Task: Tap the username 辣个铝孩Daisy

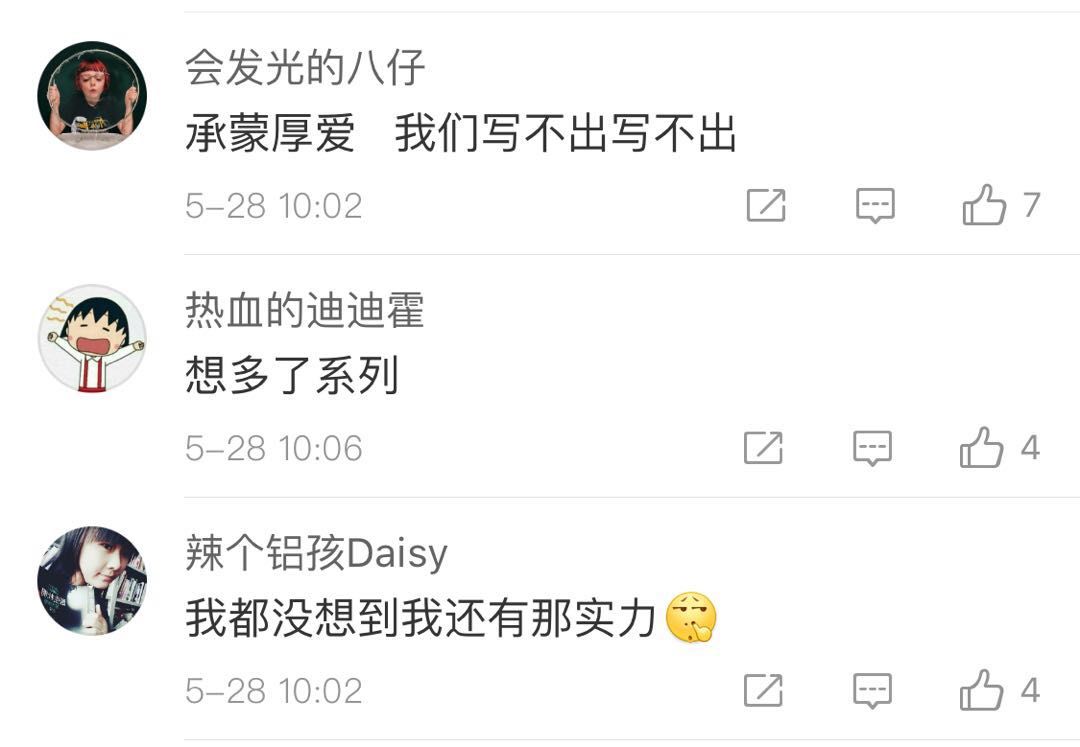Action: click(x=316, y=553)
